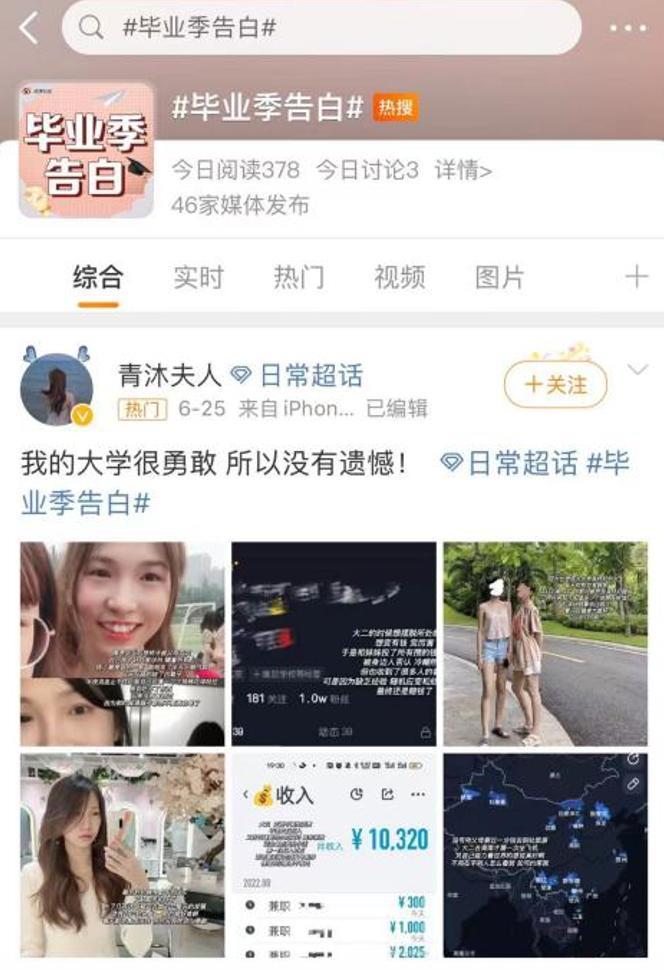Open the 收入 ¥10,320 income image
Screen dimensions: 664x970
334,855
